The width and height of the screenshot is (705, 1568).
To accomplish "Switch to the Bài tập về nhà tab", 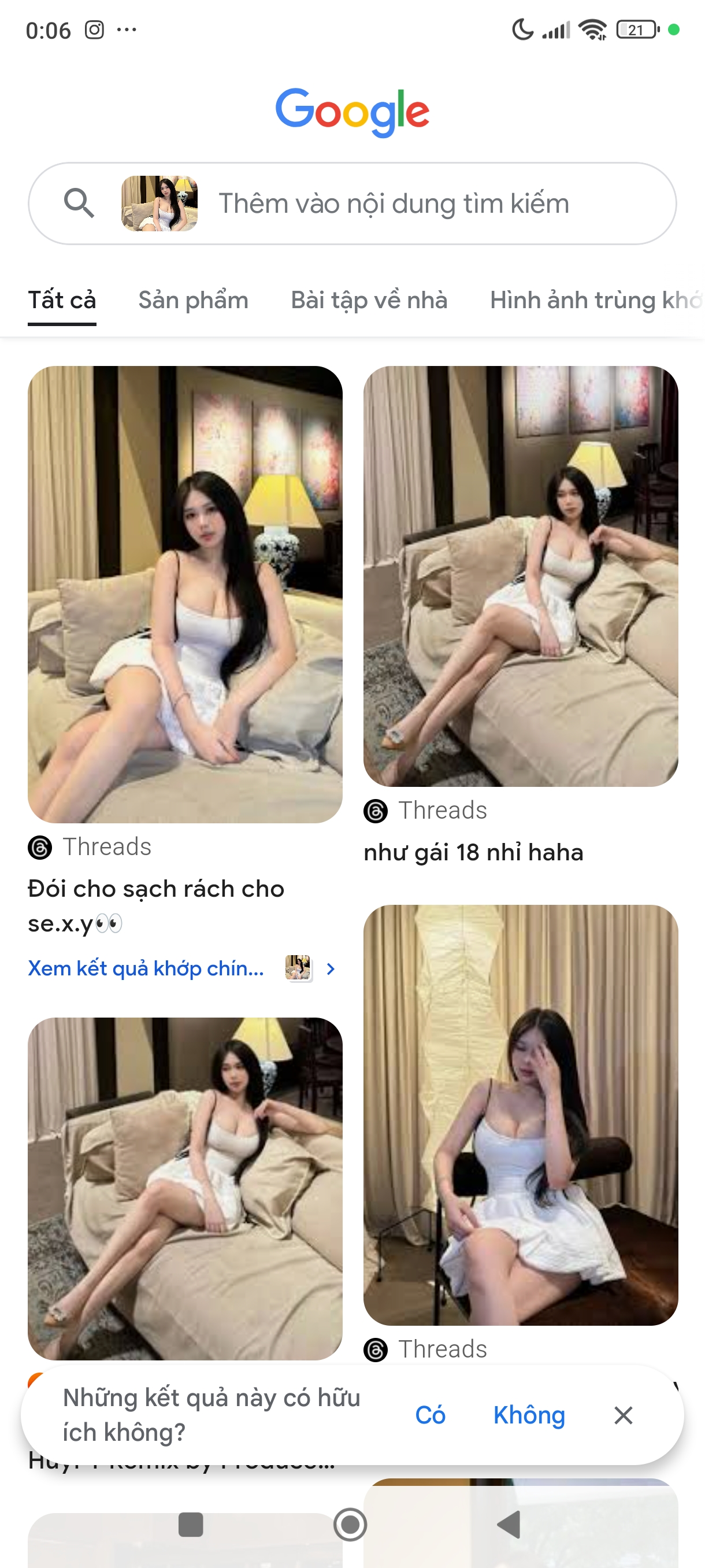I will tap(369, 300).
